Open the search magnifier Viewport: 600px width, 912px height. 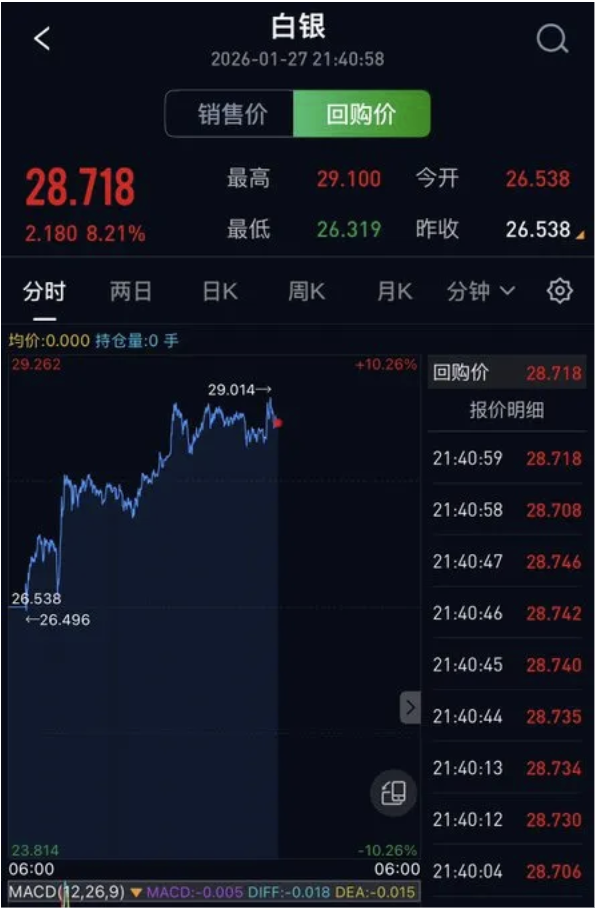[552, 39]
